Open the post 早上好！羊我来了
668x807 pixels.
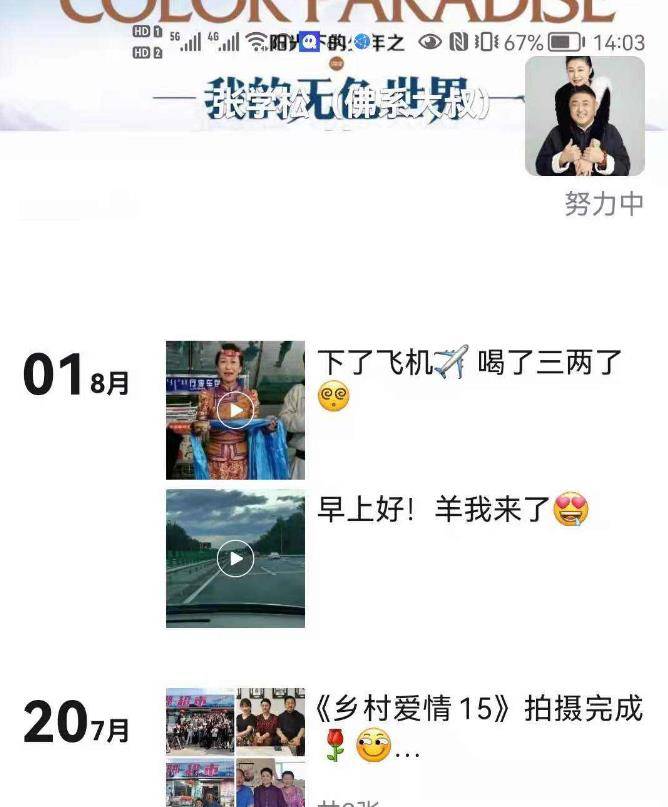[452, 510]
